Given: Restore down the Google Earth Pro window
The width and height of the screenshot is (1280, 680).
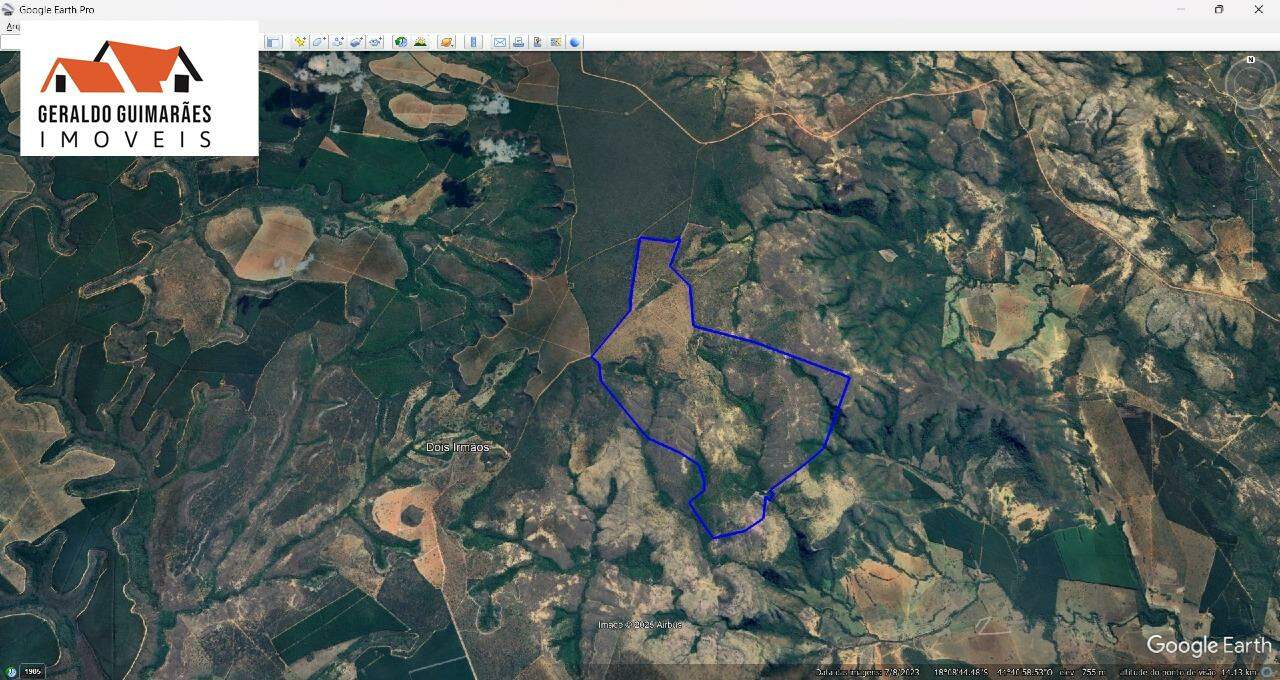Looking at the screenshot, I should (1218, 9).
